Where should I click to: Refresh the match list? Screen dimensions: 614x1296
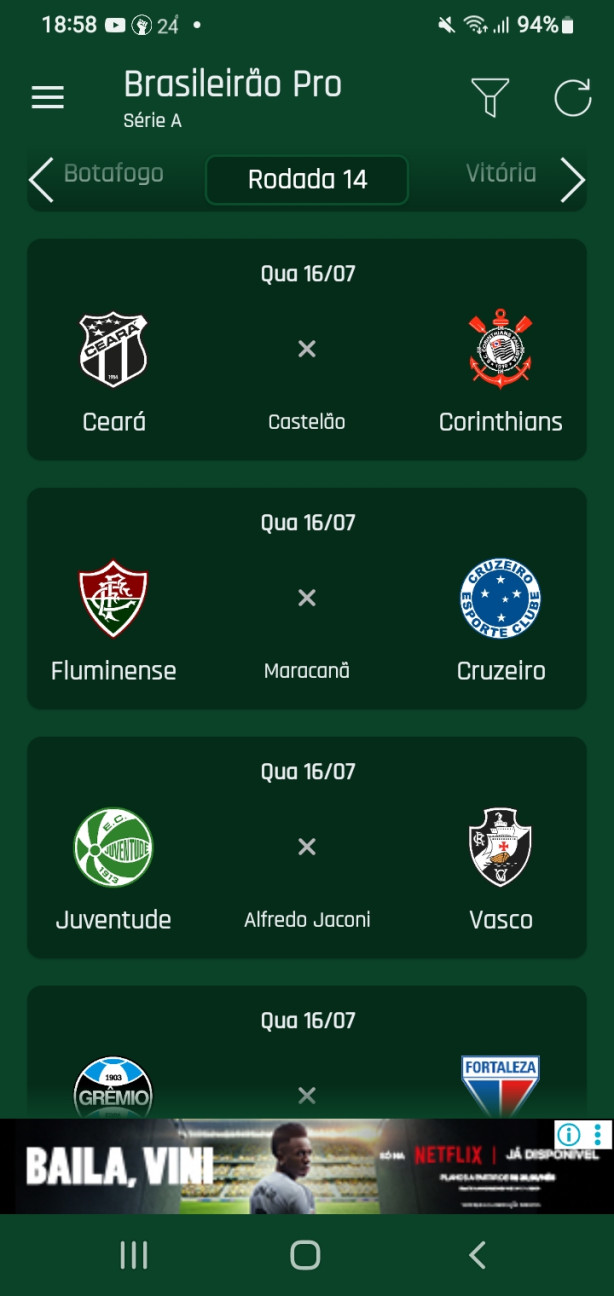coord(573,97)
